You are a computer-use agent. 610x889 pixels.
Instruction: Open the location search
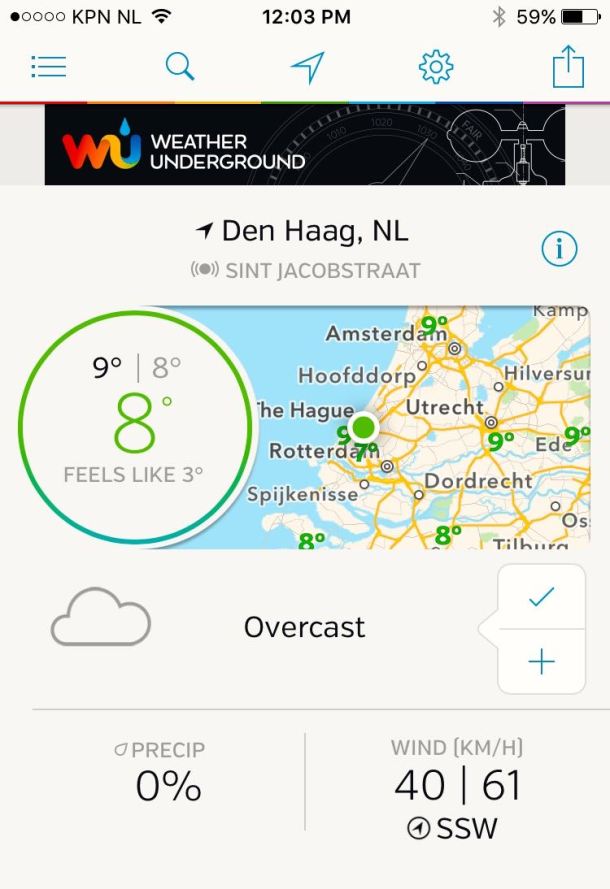point(179,67)
